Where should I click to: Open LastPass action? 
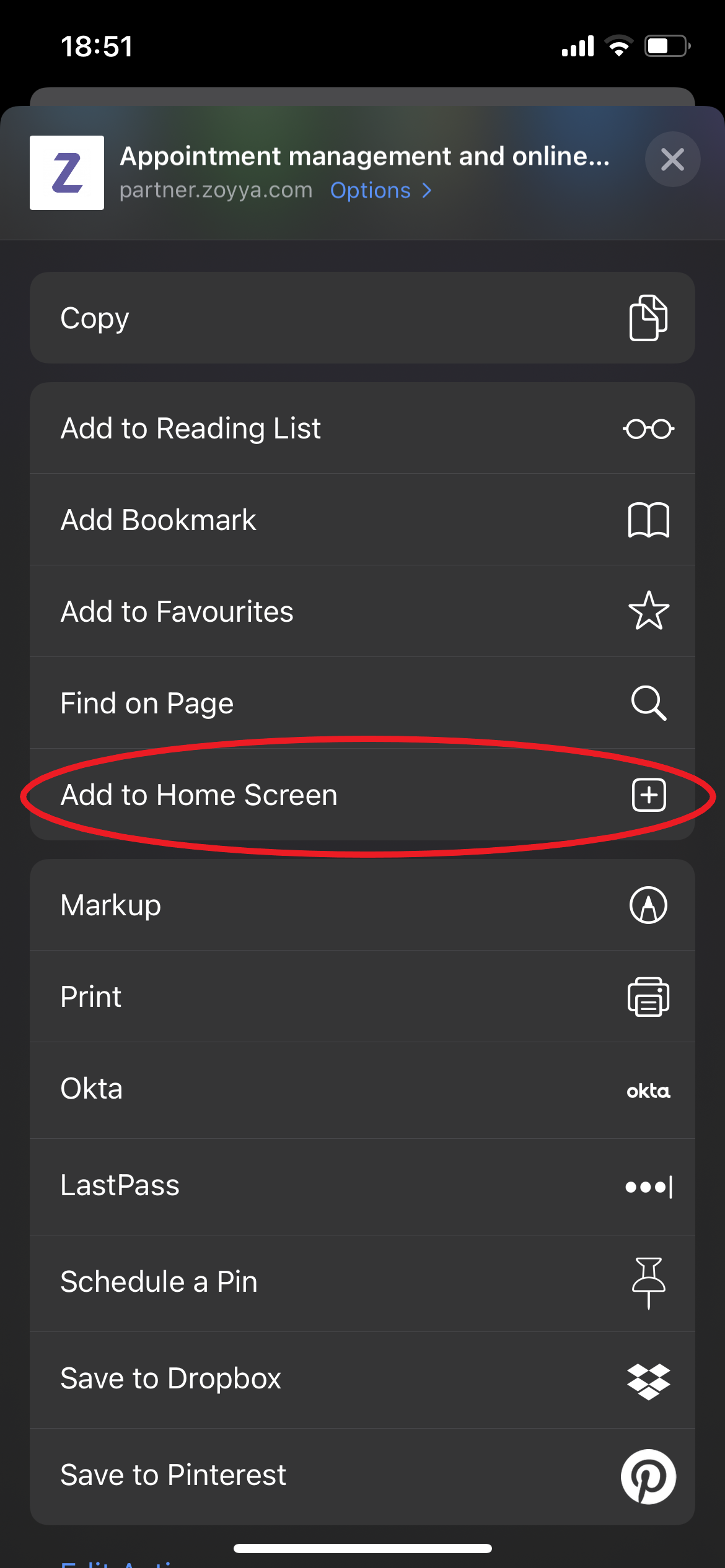click(x=362, y=1187)
